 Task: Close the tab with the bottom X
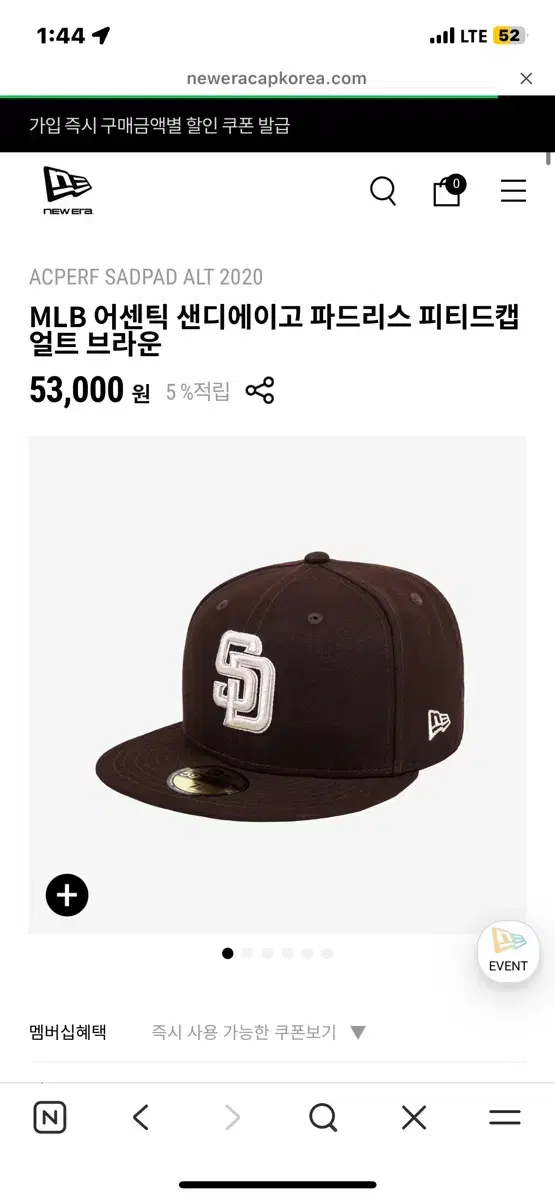click(x=414, y=1117)
